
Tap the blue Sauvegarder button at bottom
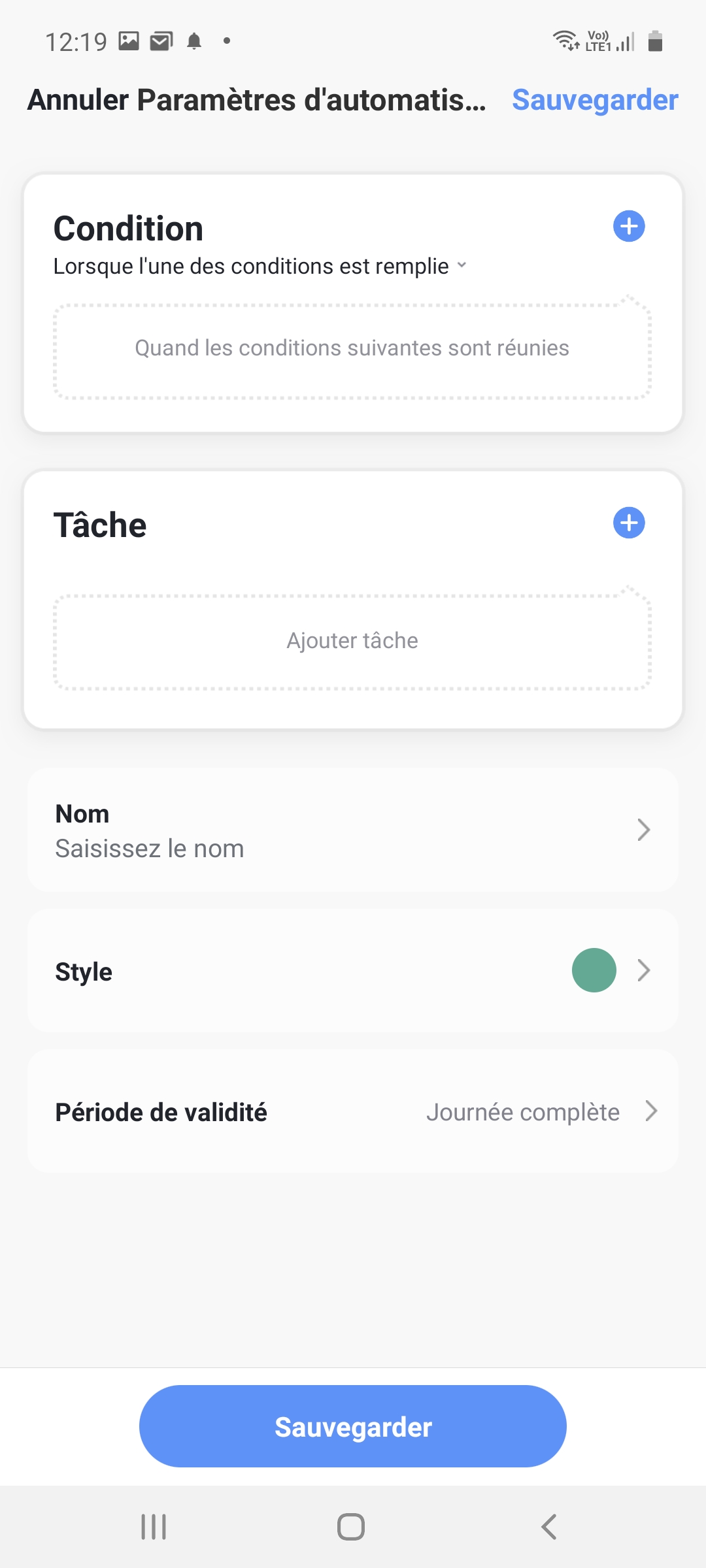353,1426
